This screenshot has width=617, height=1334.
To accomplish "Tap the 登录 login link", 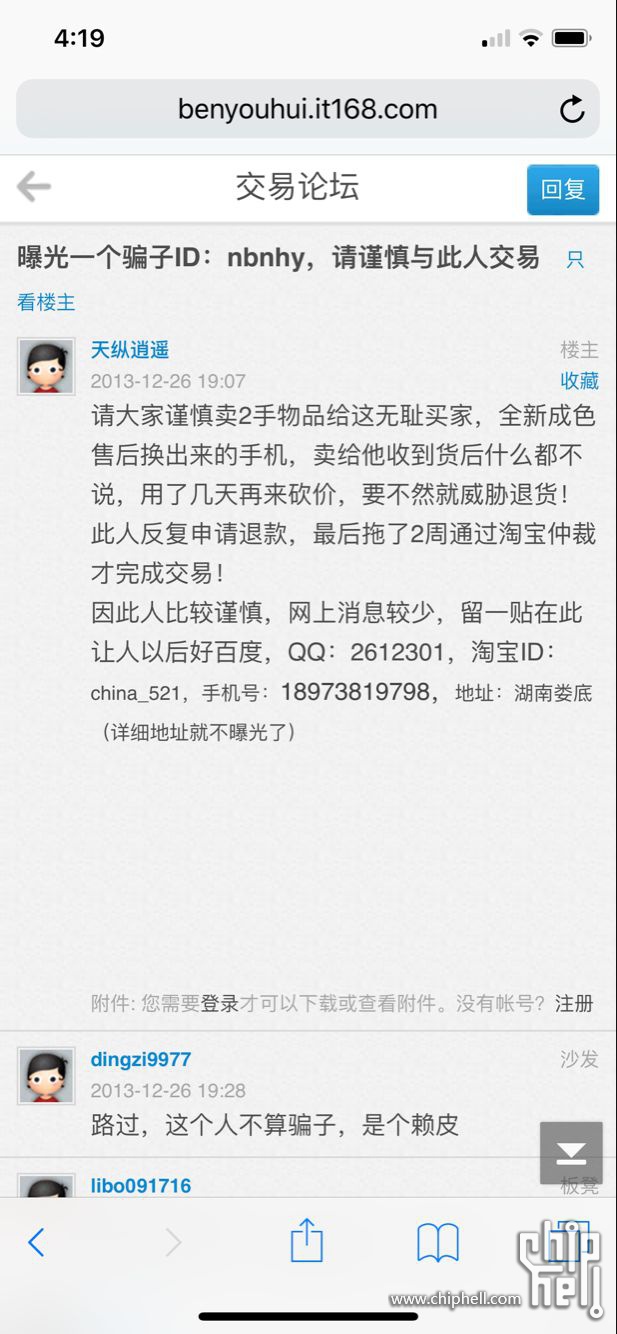I will 220,1003.
